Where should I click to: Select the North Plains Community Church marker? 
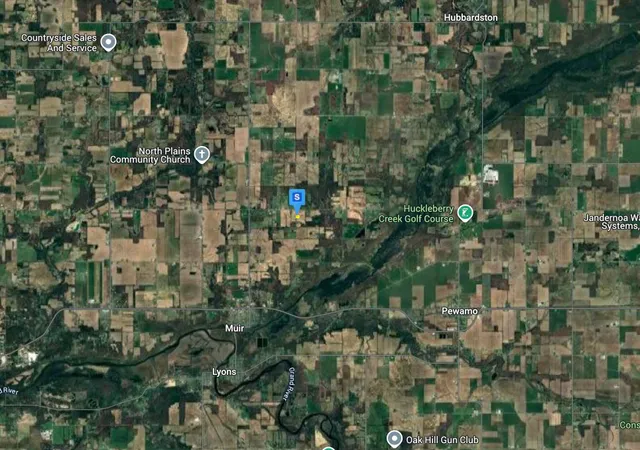(x=202, y=154)
